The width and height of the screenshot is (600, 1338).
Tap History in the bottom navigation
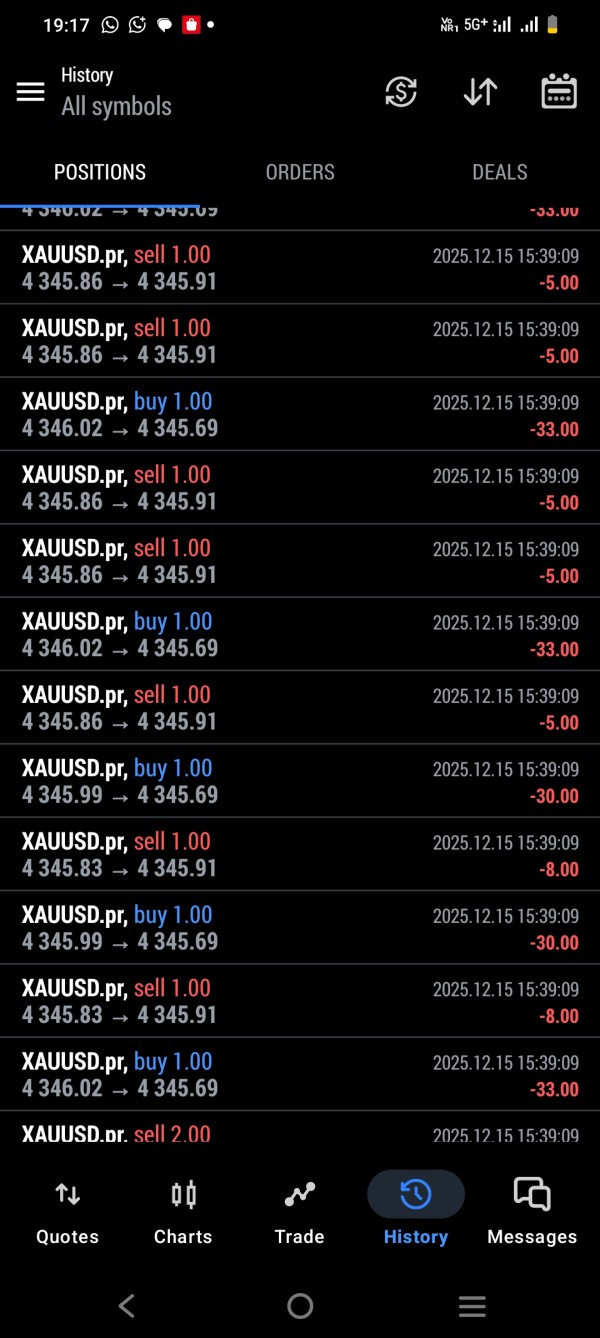coord(415,1211)
